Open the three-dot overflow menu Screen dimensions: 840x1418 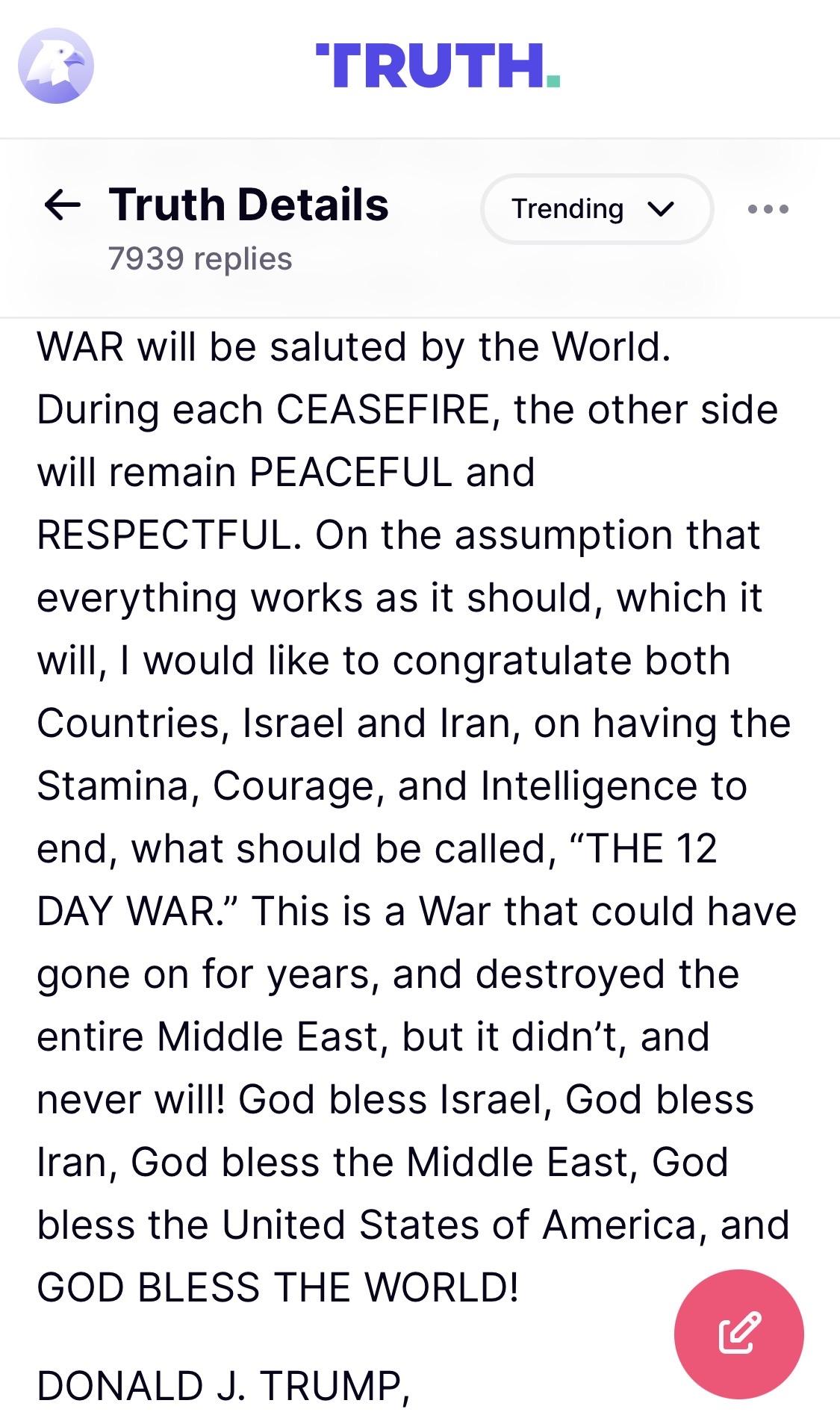click(768, 209)
